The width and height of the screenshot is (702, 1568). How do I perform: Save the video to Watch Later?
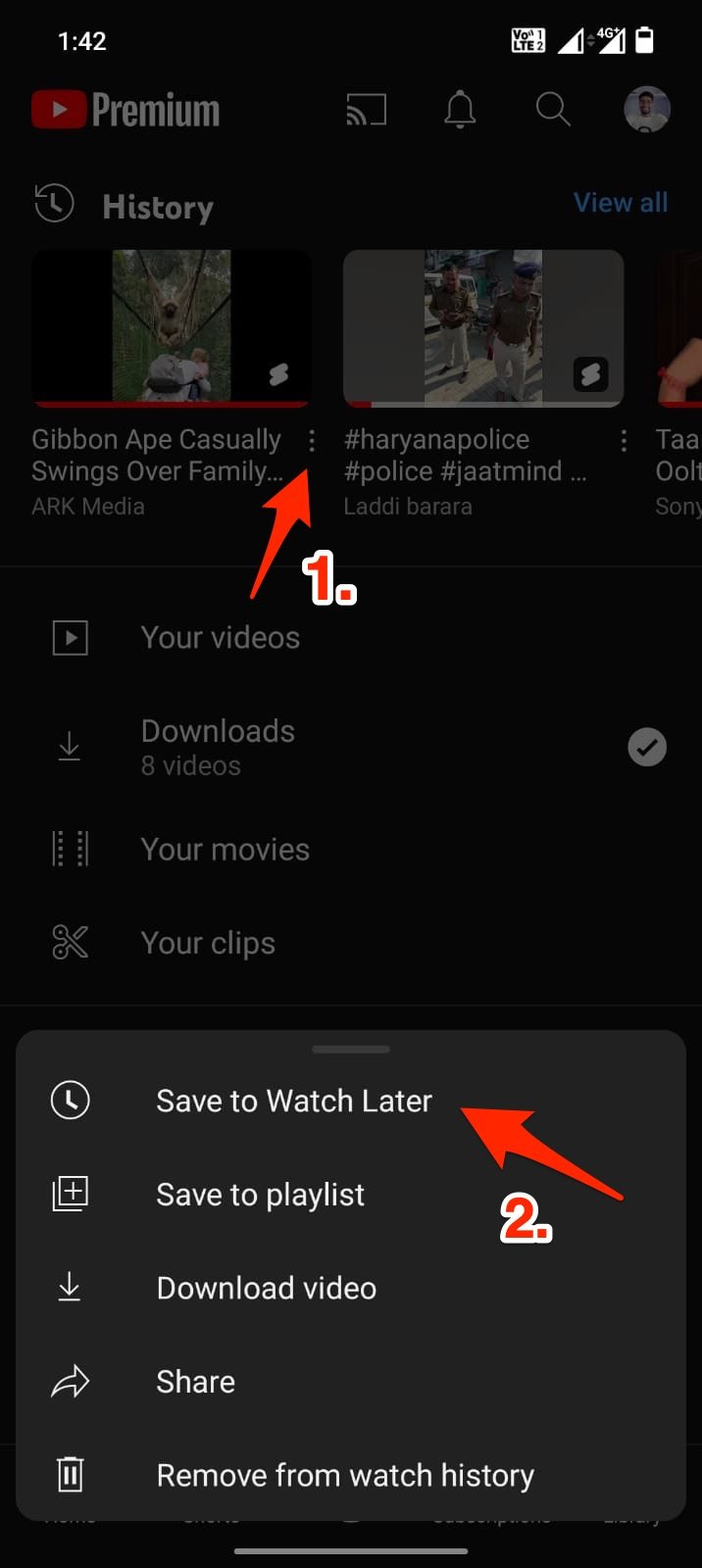[x=293, y=1101]
